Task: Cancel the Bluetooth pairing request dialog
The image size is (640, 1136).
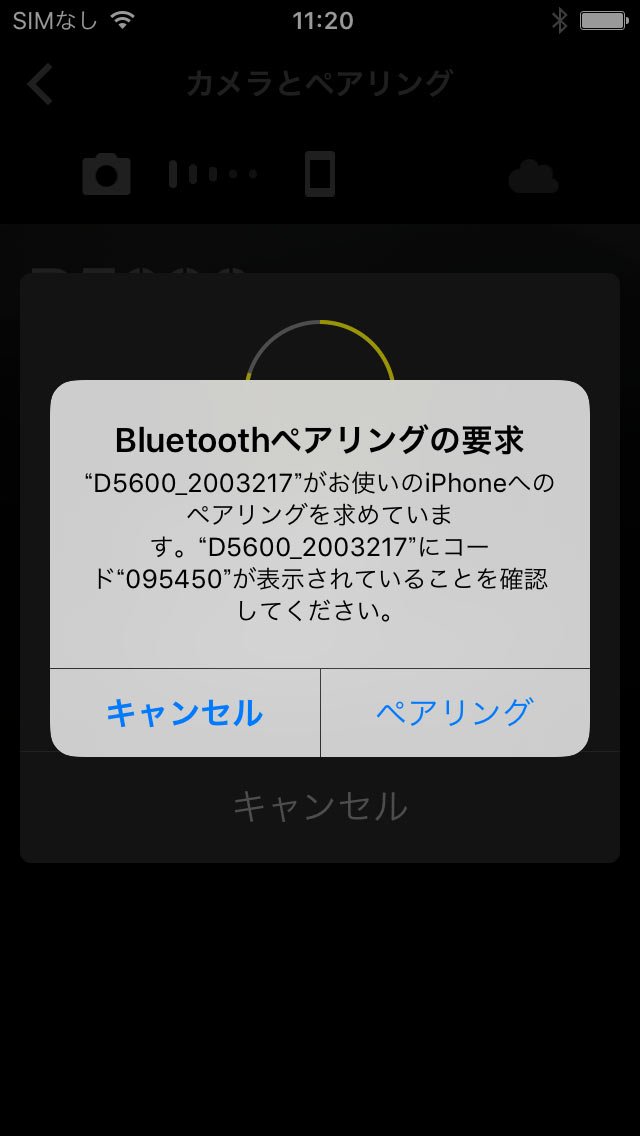Action: pyautogui.click(x=185, y=712)
